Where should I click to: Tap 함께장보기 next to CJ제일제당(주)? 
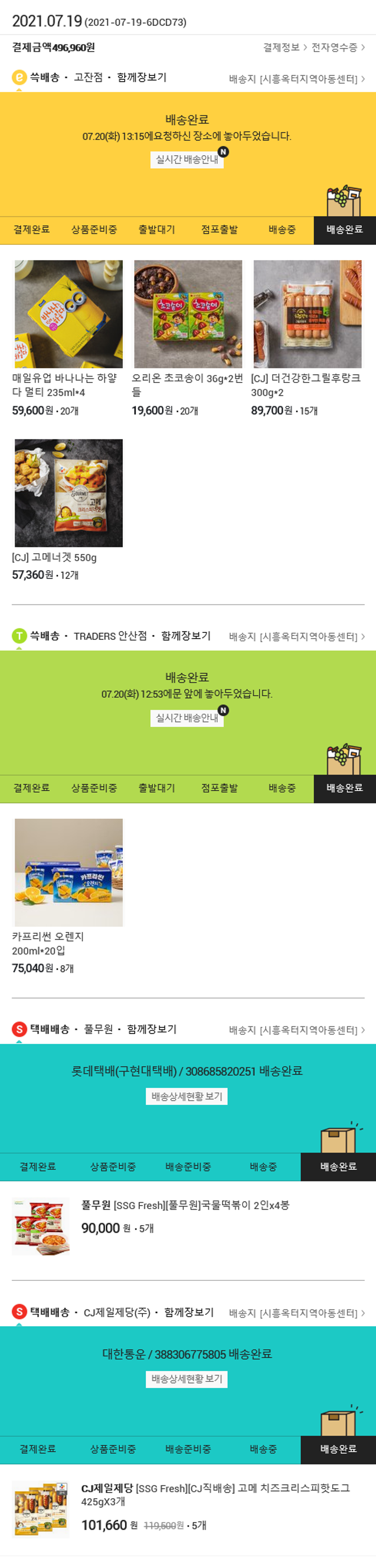189,1312
